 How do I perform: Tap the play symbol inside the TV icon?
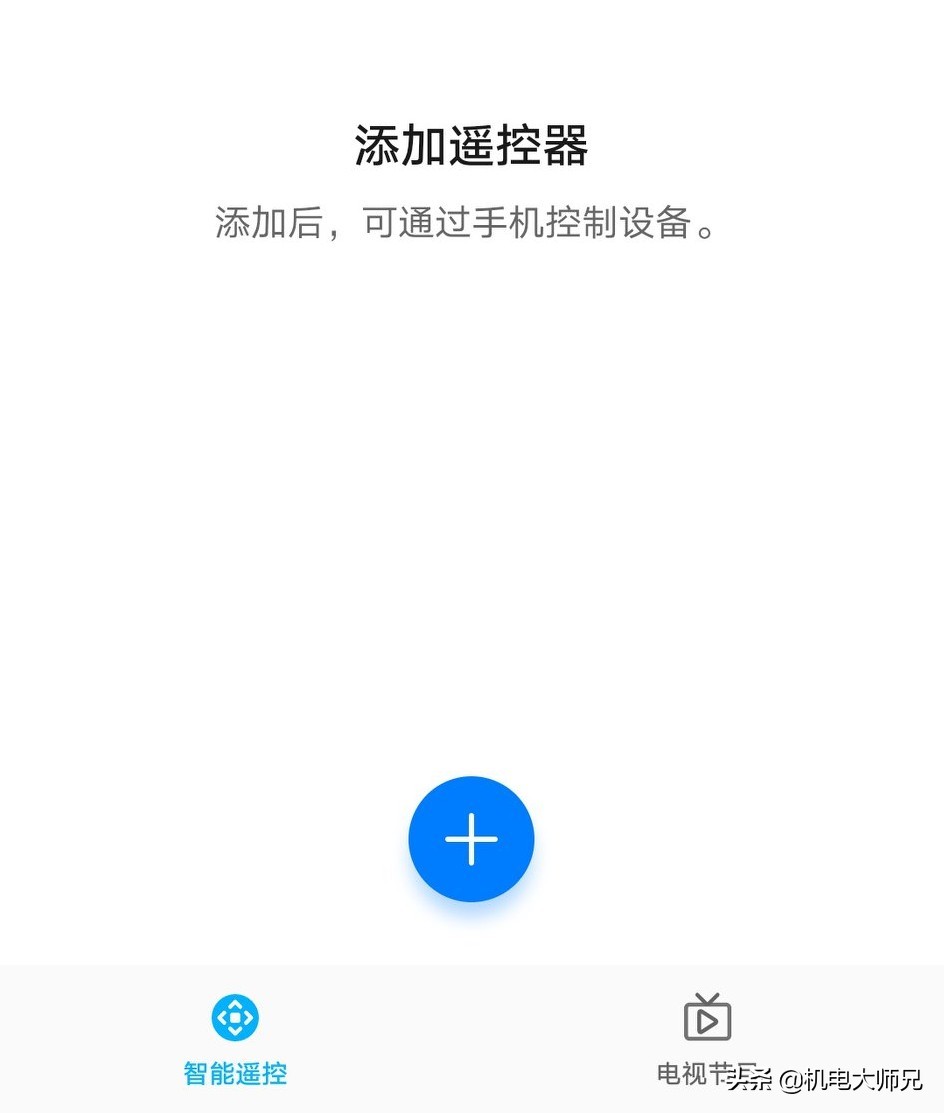pos(709,1020)
